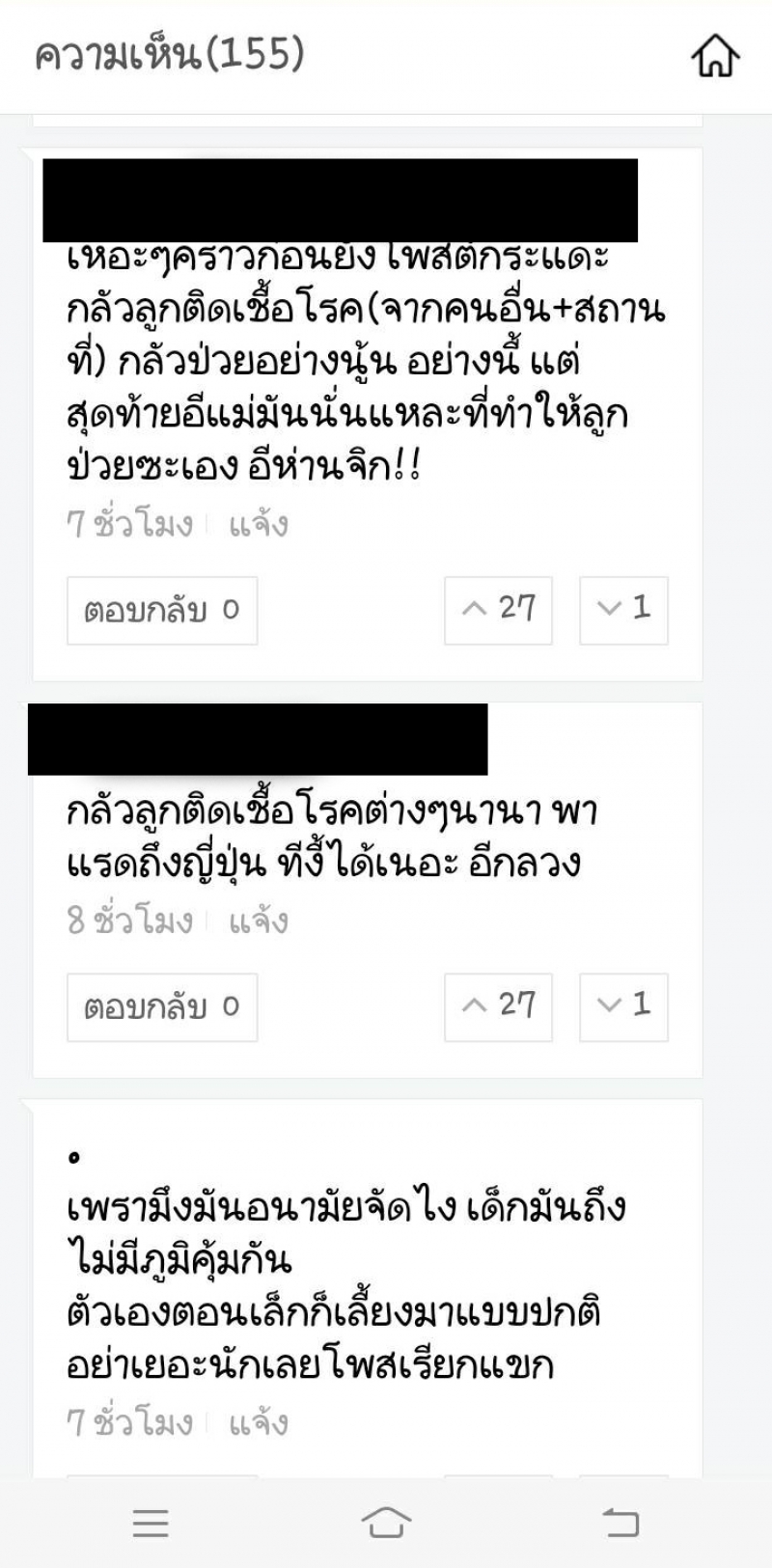The width and height of the screenshot is (772, 1568).
Task: Open the home icon in the header
Action: click(x=715, y=54)
